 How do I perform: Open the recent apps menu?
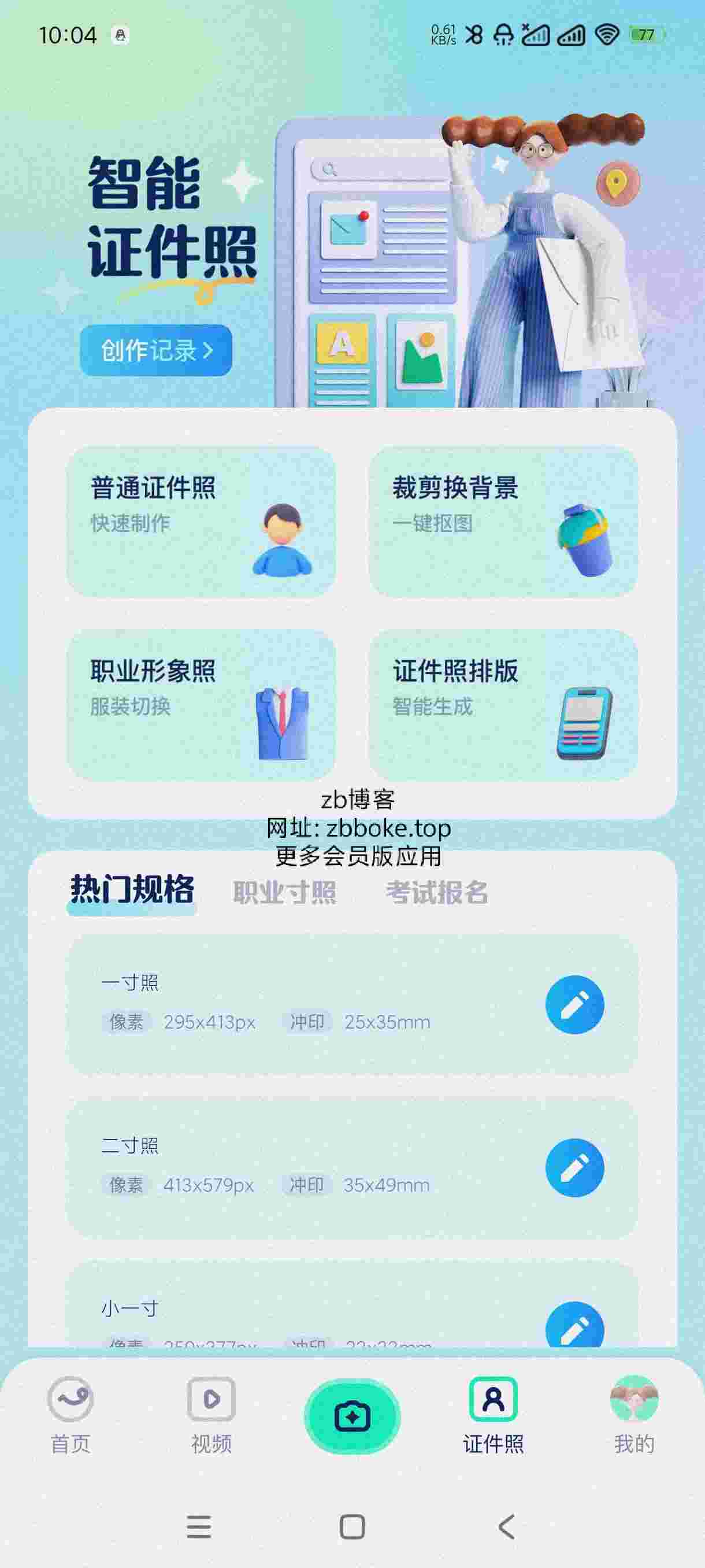pos(199,1526)
